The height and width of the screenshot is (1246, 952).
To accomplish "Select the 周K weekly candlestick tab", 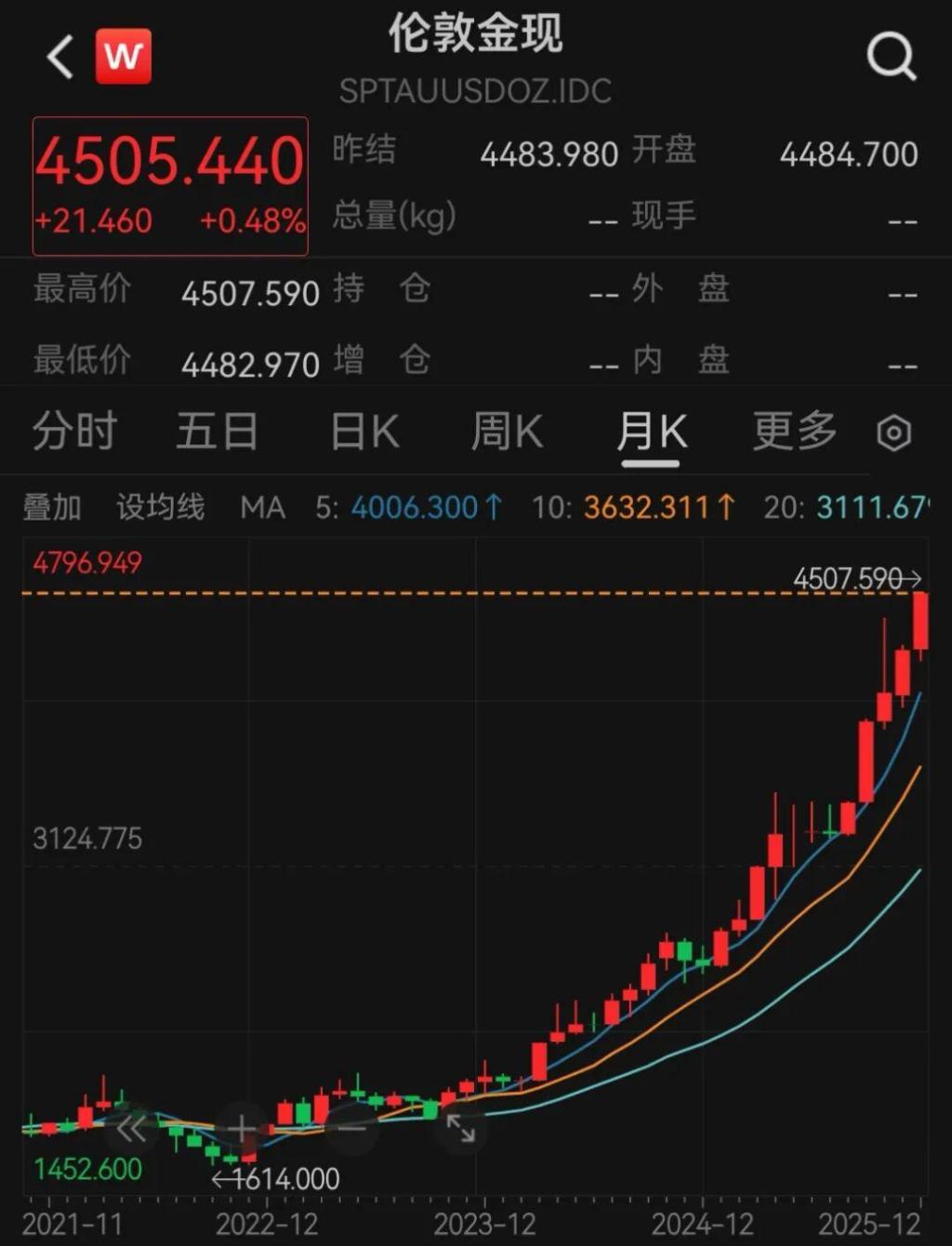I will click(507, 431).
